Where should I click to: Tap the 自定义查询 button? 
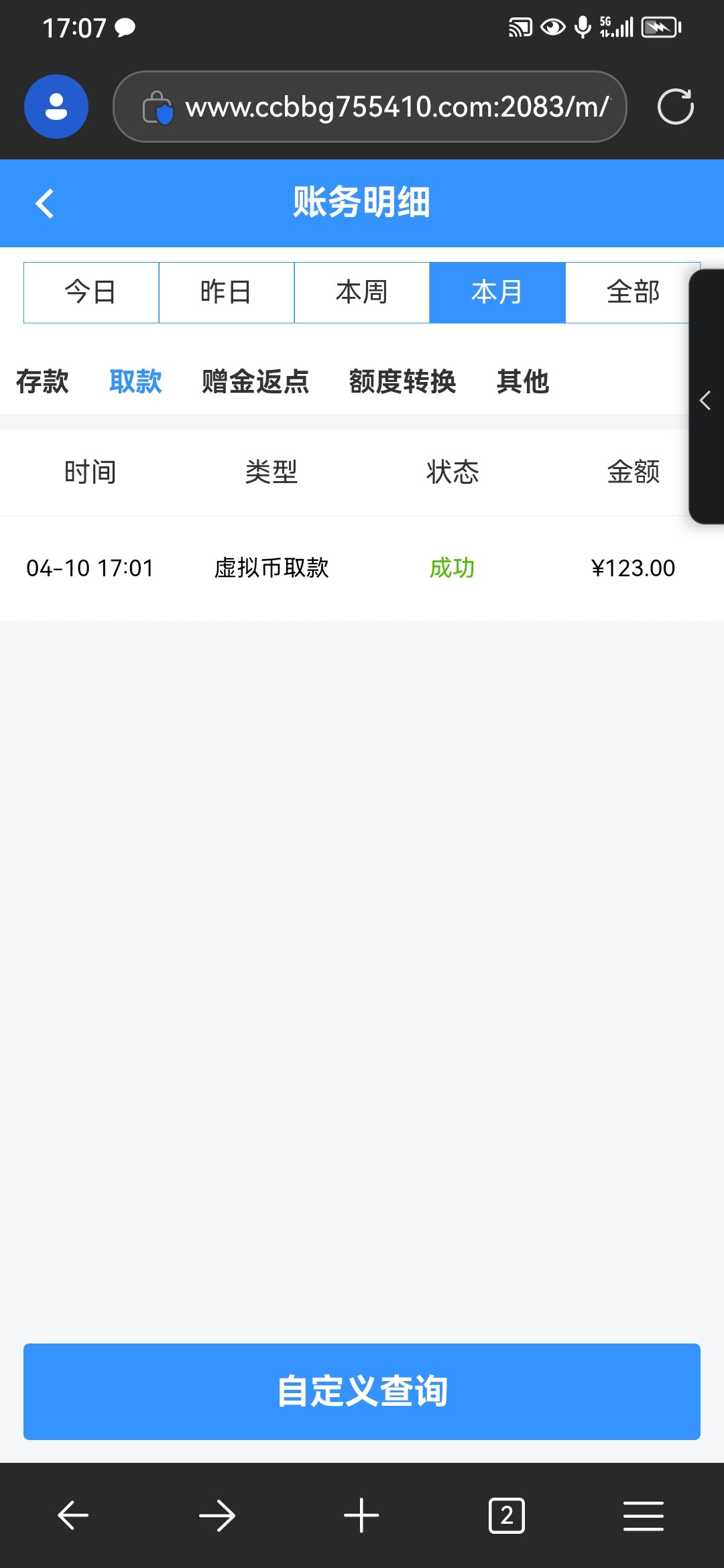[362, 1392]
